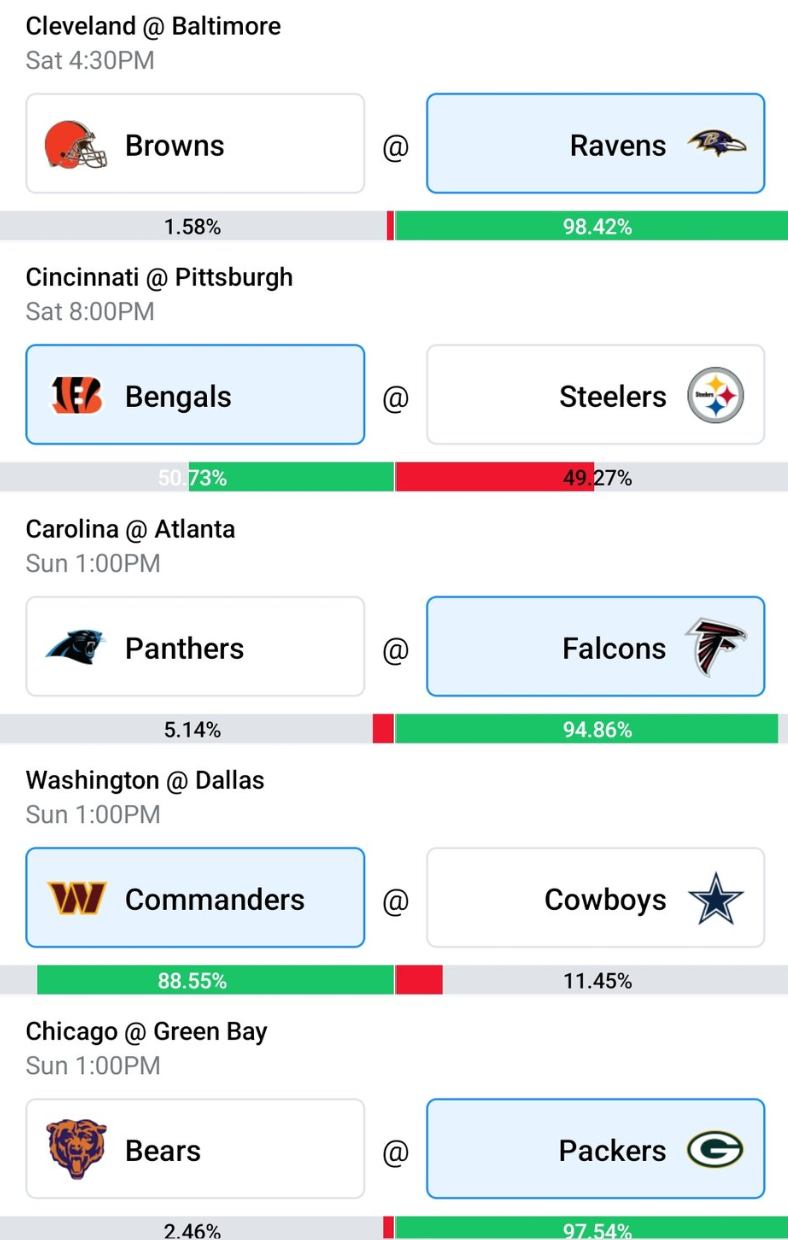Pick the Browns to win
The height and width of the screenshot is (1240, 788).
(x=195, y=143)
